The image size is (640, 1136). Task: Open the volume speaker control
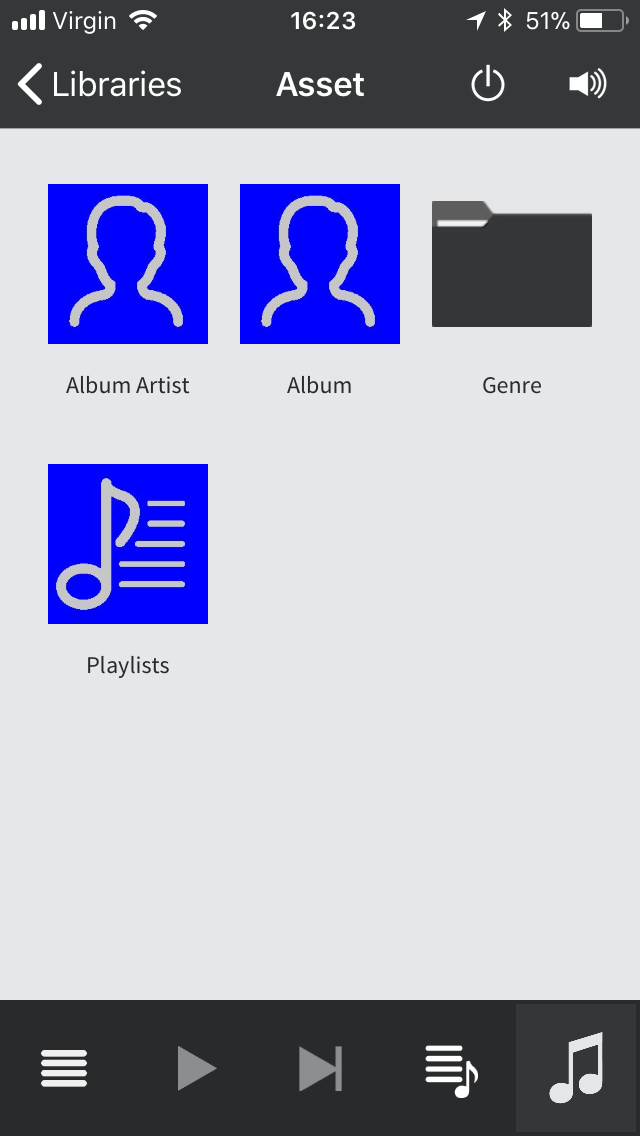(x=587, y=85)
